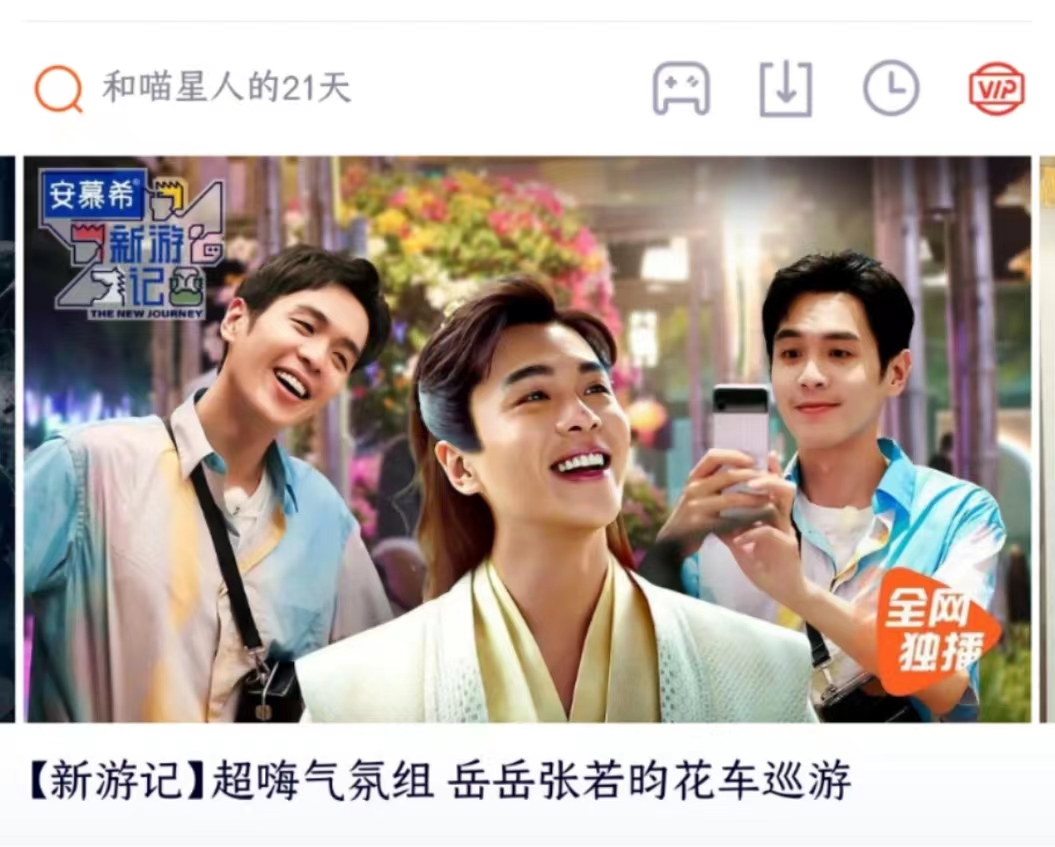Open the VIP membership badge

(996, 89)
